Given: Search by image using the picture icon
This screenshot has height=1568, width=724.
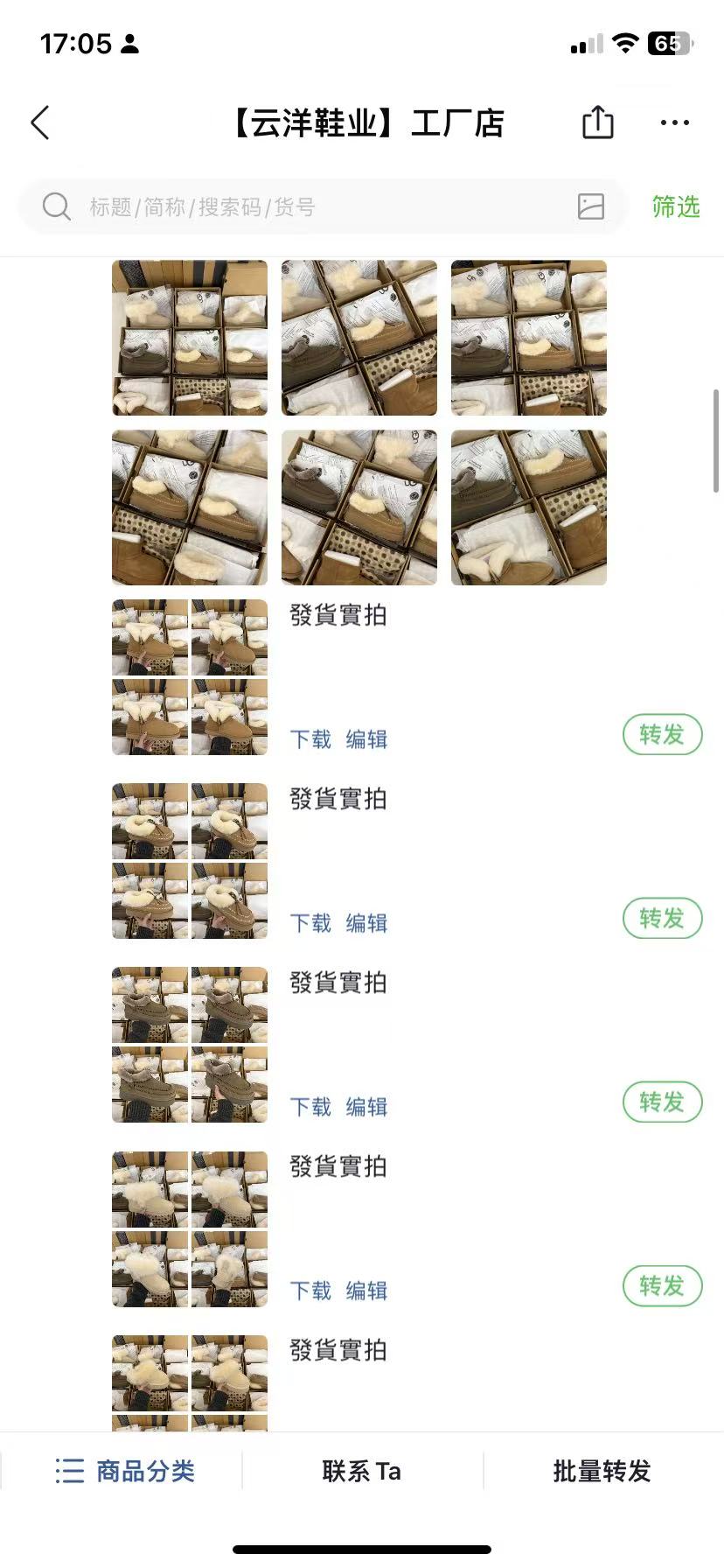Looking at the screenshot, I should [591, 206].
